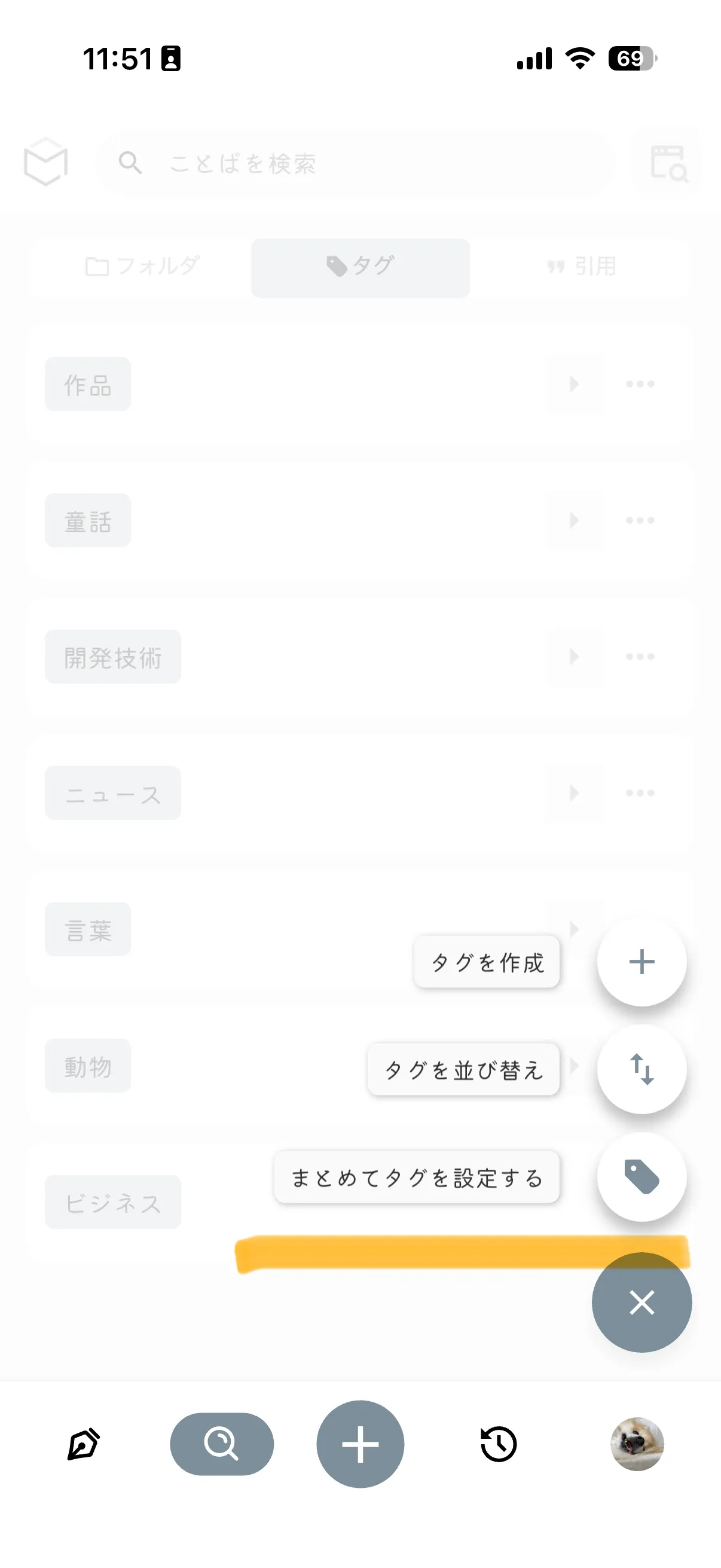Tap the plus icon to create a tag
This screenshot has height=1568, width=721.
click(641, 962)
